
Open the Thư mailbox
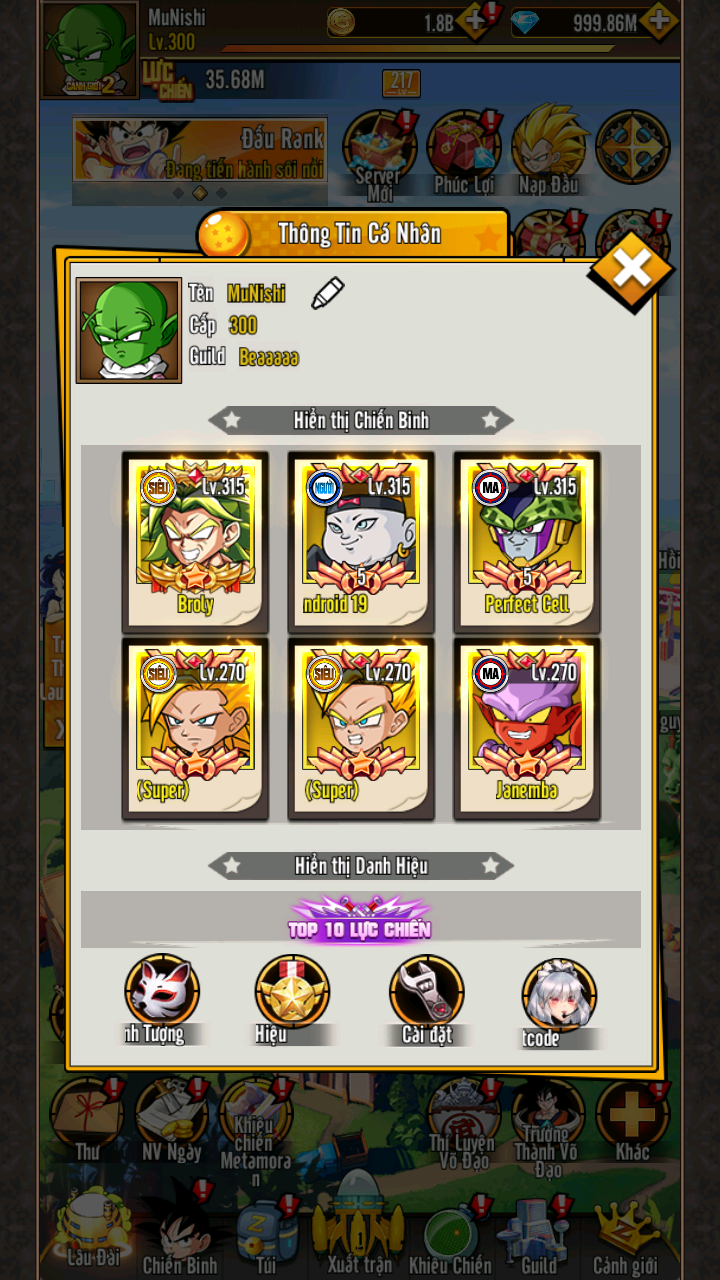87,1118
